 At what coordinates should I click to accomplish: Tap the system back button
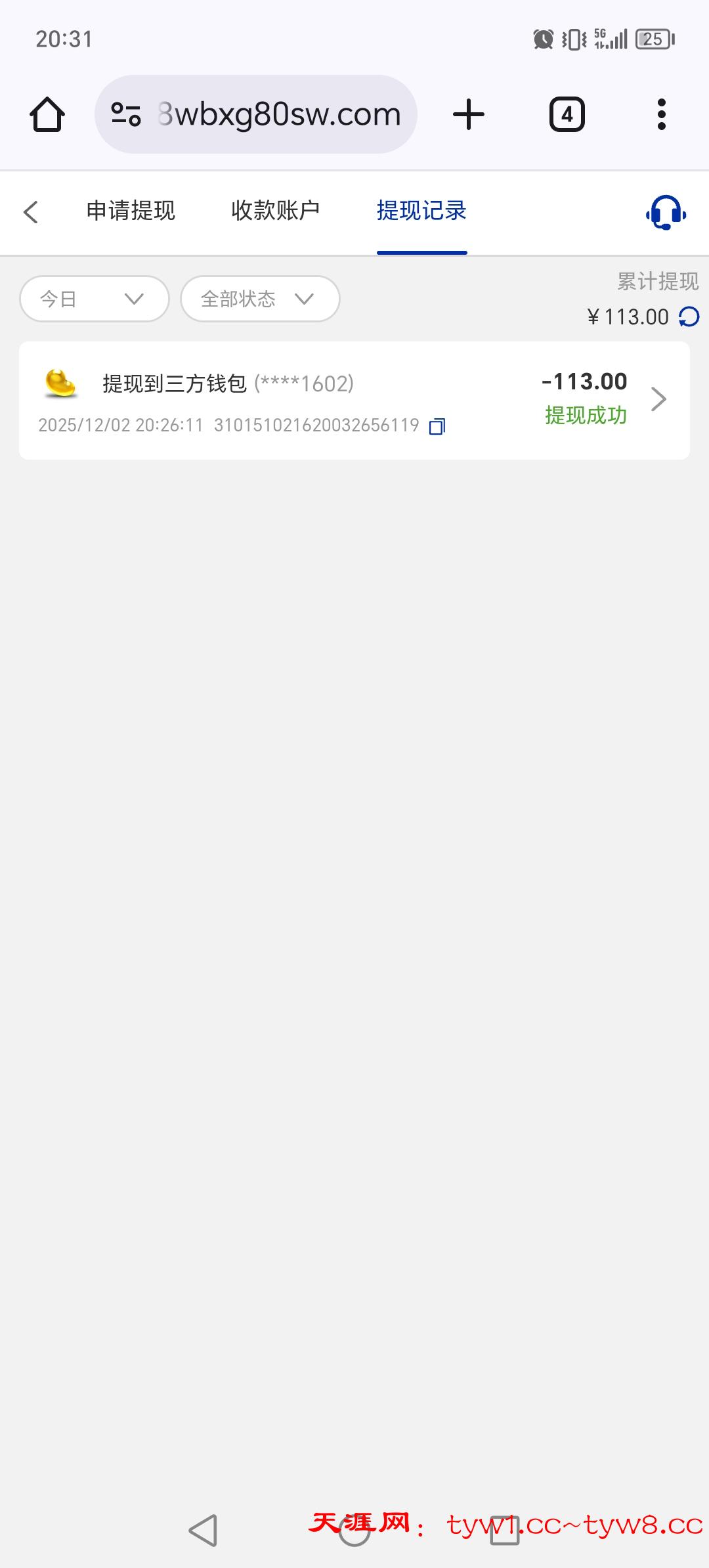click(203, 1530)
